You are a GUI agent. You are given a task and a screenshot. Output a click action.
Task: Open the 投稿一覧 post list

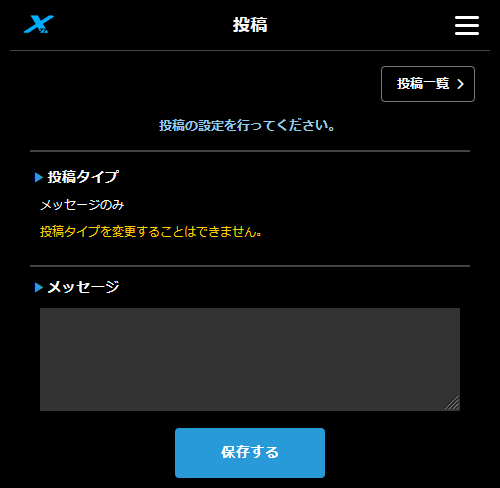[428, 84]
